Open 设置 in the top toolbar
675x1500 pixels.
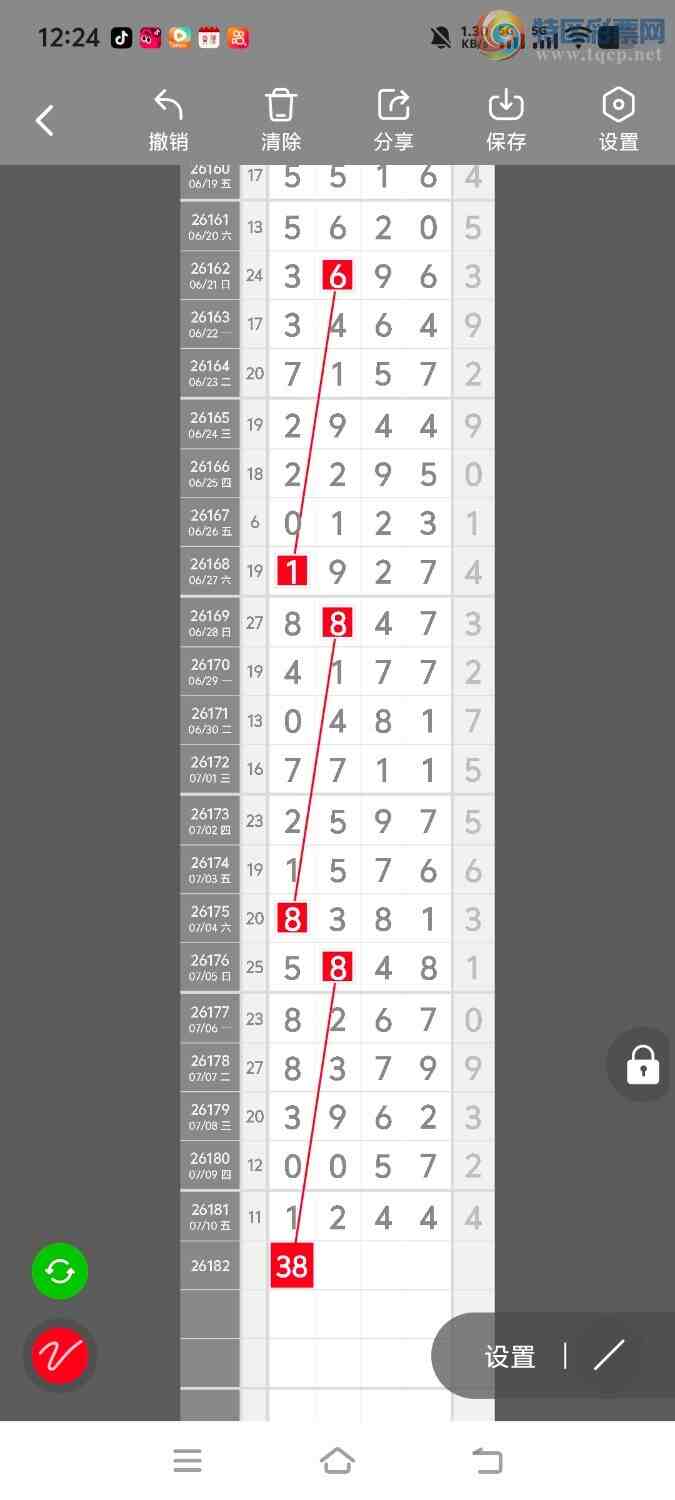tap(618, 120)
